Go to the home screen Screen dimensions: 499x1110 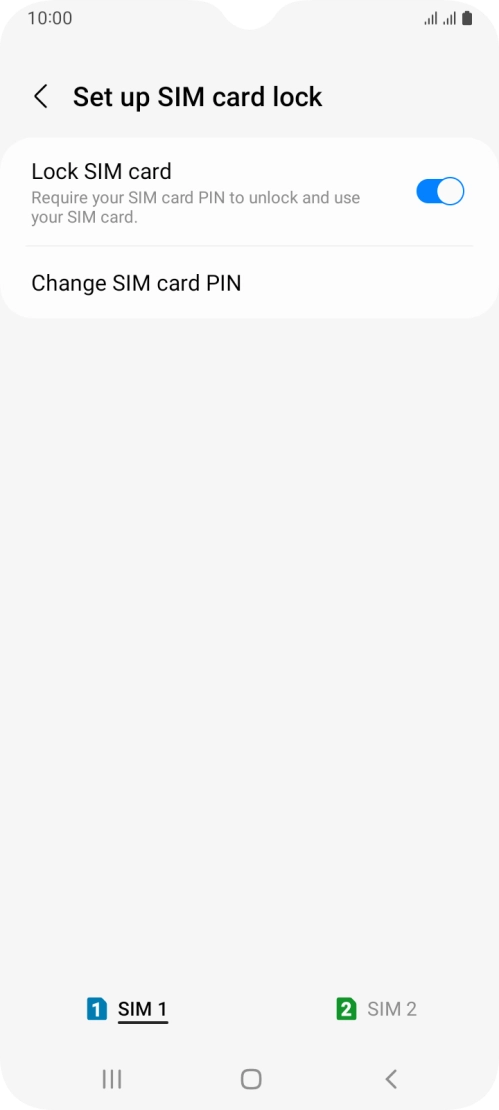251,1080
